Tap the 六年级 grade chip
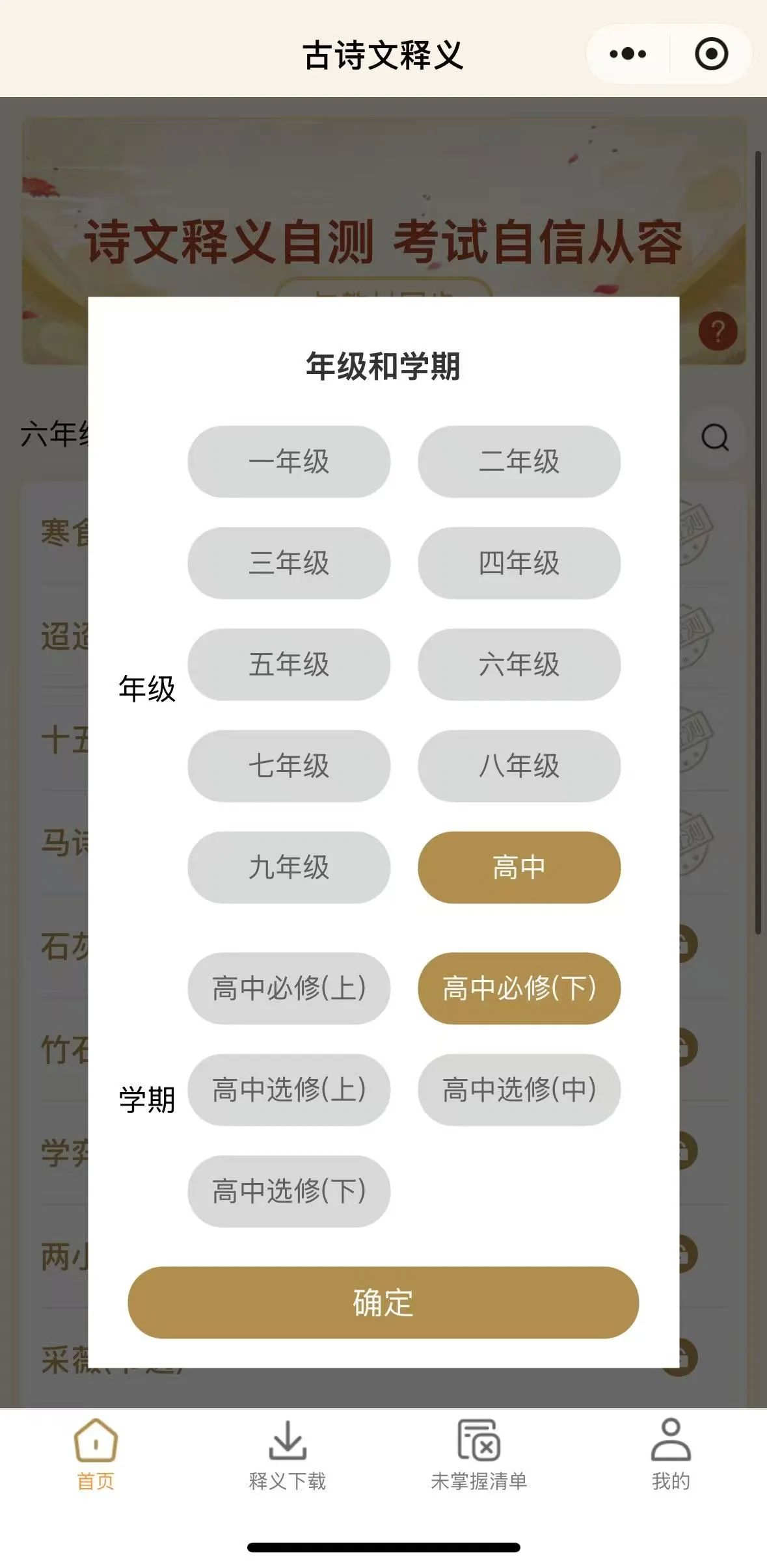767x1568 pixels. coord(519,665)
